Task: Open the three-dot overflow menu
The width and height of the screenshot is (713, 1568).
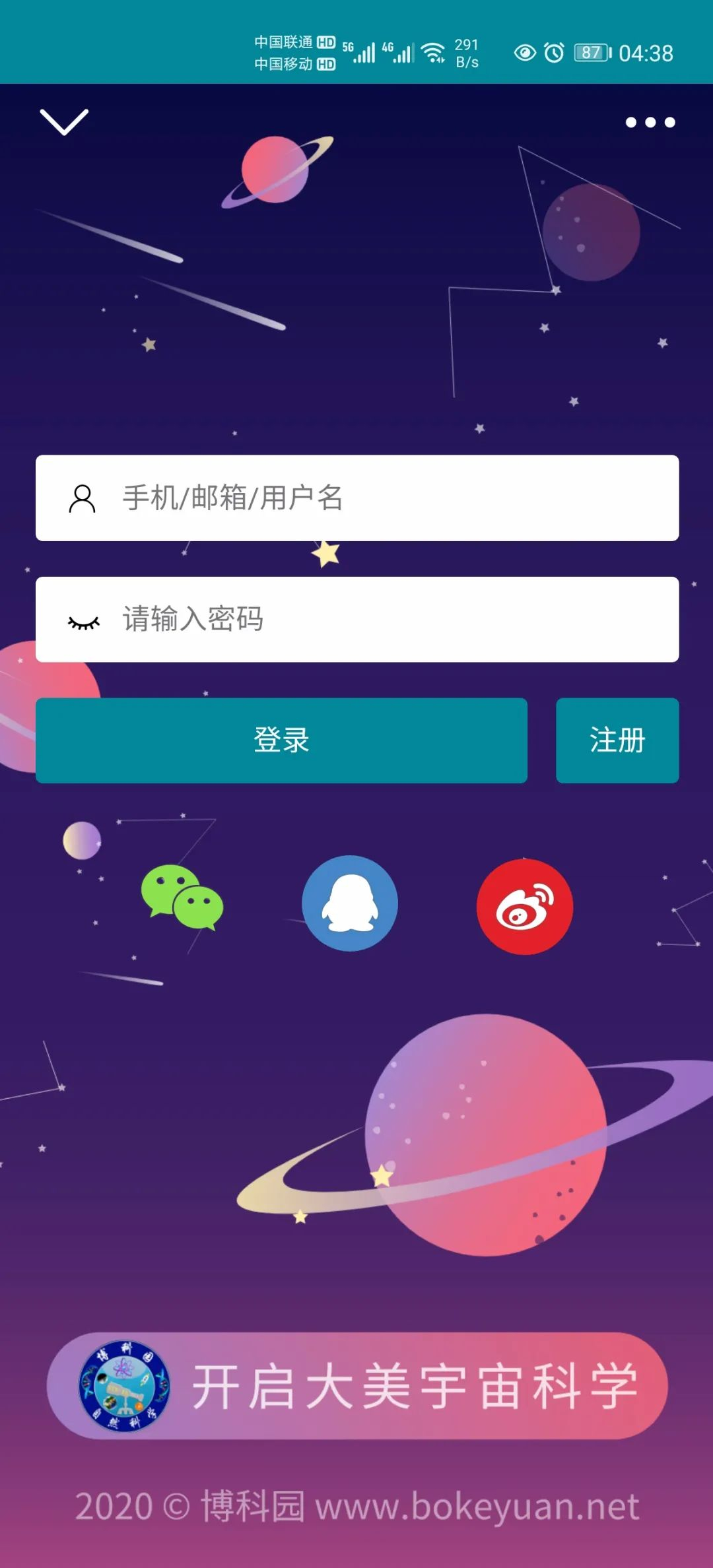Action: pyautogui.click(x=650, y=122)
